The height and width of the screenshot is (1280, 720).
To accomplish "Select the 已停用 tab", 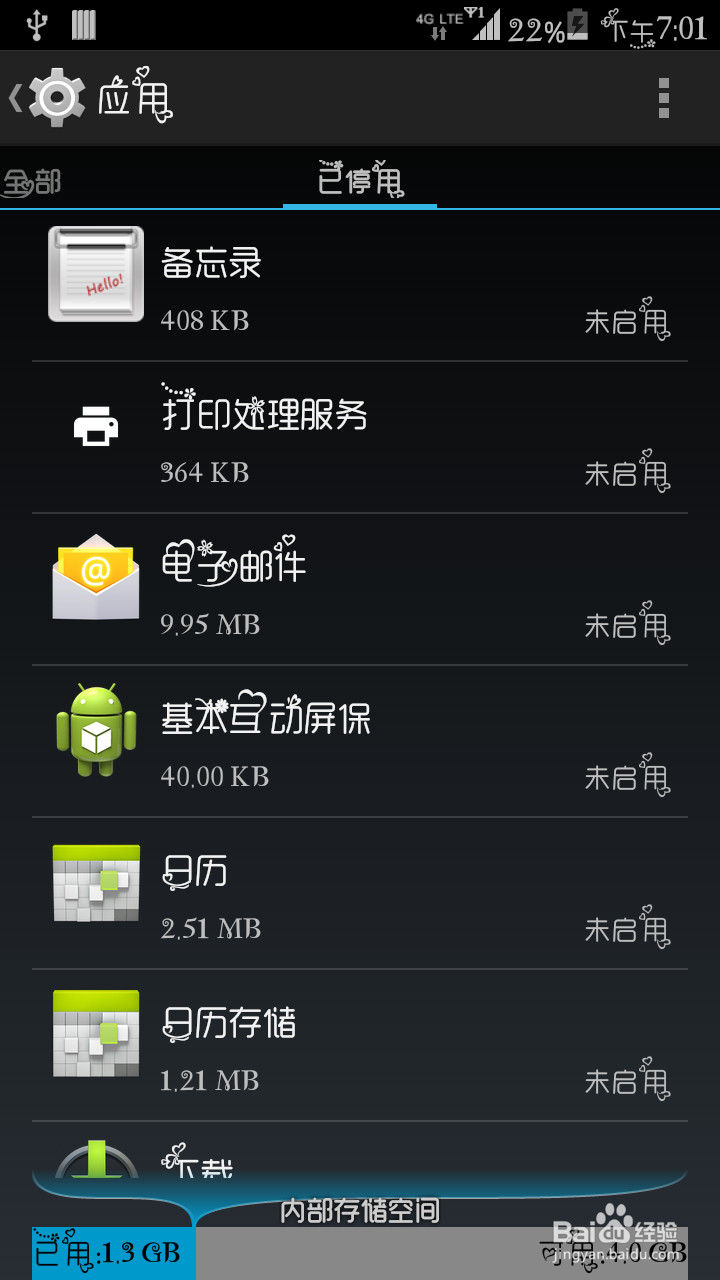I will [x=359, y=182].
